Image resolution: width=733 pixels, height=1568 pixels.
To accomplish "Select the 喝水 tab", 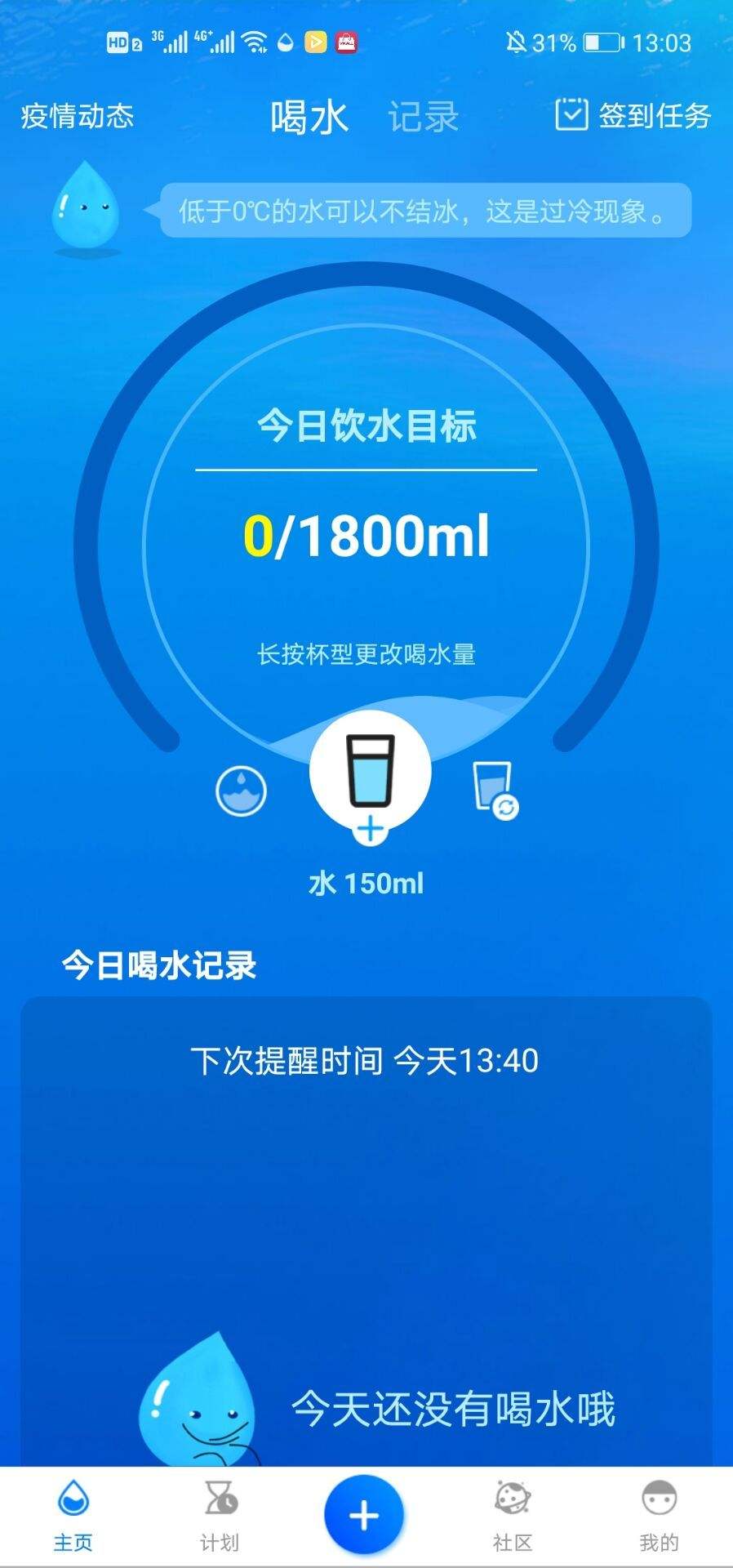I will [309, 117].
